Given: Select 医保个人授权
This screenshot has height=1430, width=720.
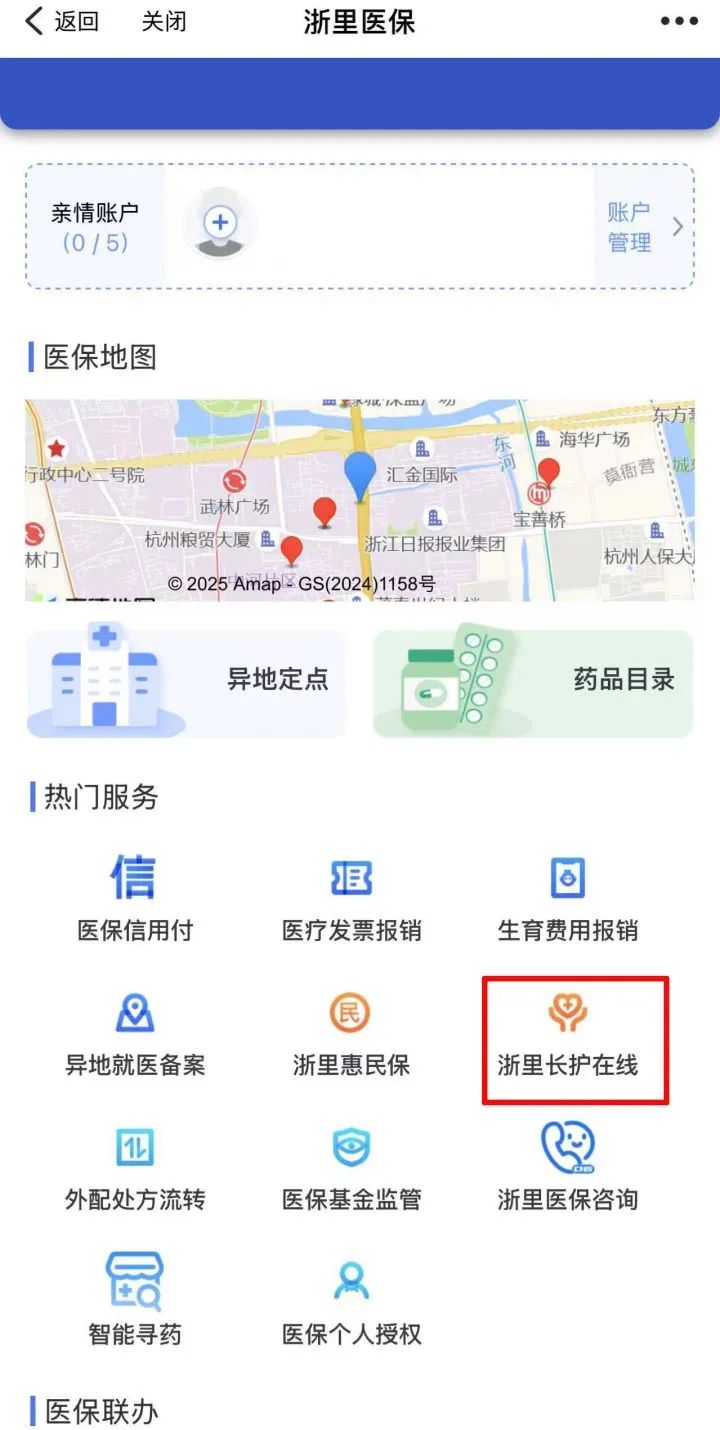Looking at the screenshot, I should point(352,1301).
